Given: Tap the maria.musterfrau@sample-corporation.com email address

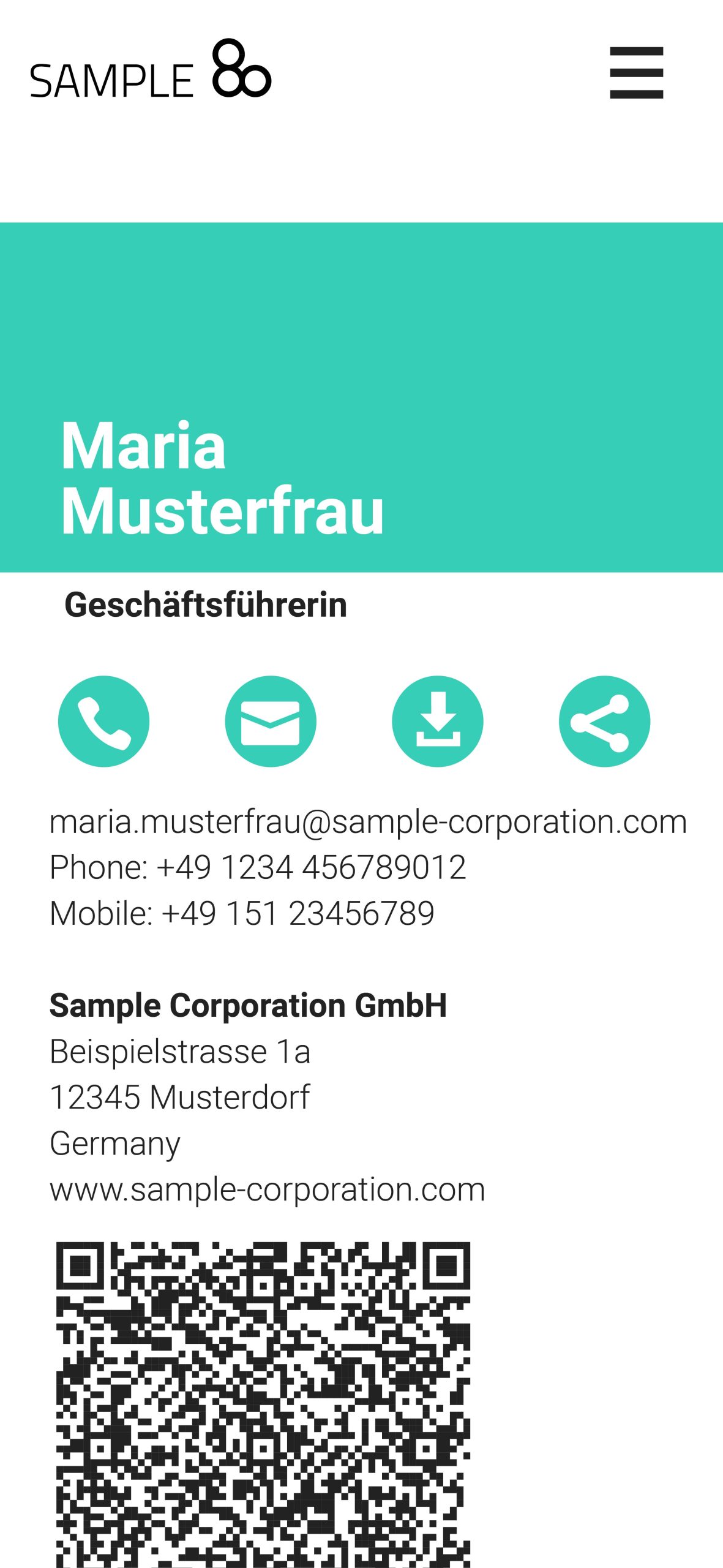Looking at the screenshot, I should [368, 821].
